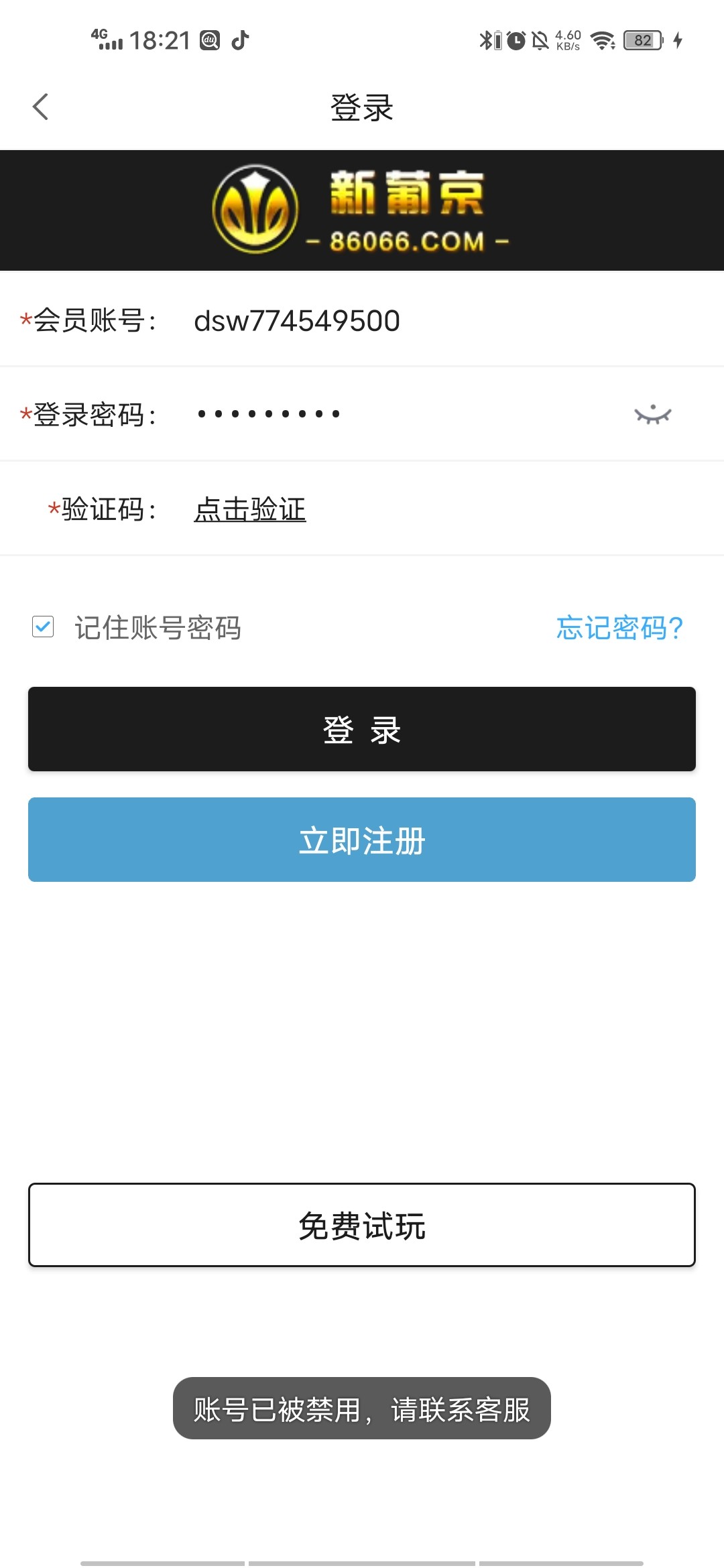Screen dimensions: 724x1568
Task: Uncheck 记住账号密码 checkbox
Action: pos(43,627)
